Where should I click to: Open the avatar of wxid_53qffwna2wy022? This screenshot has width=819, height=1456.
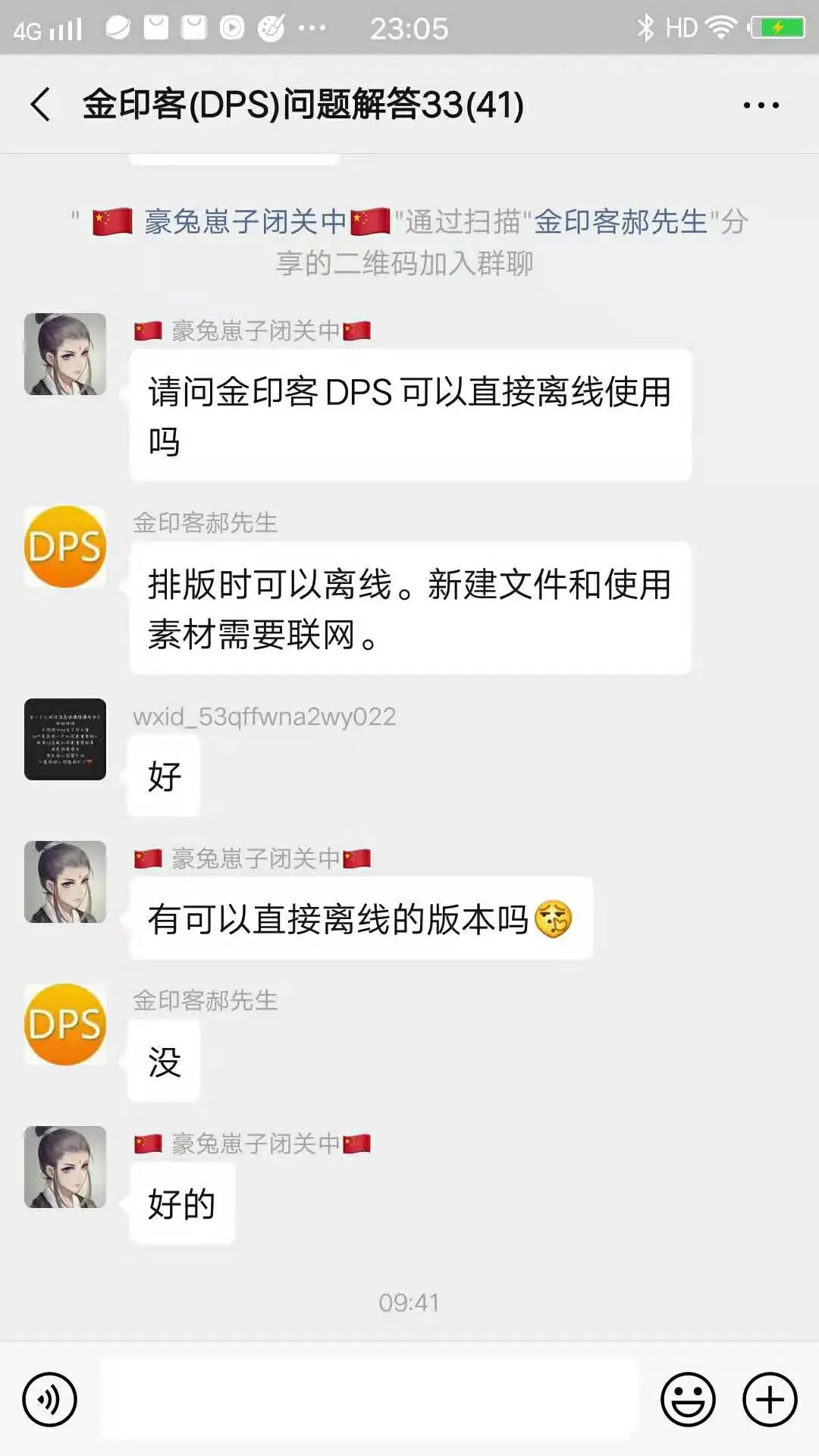(x=65, y=739)
